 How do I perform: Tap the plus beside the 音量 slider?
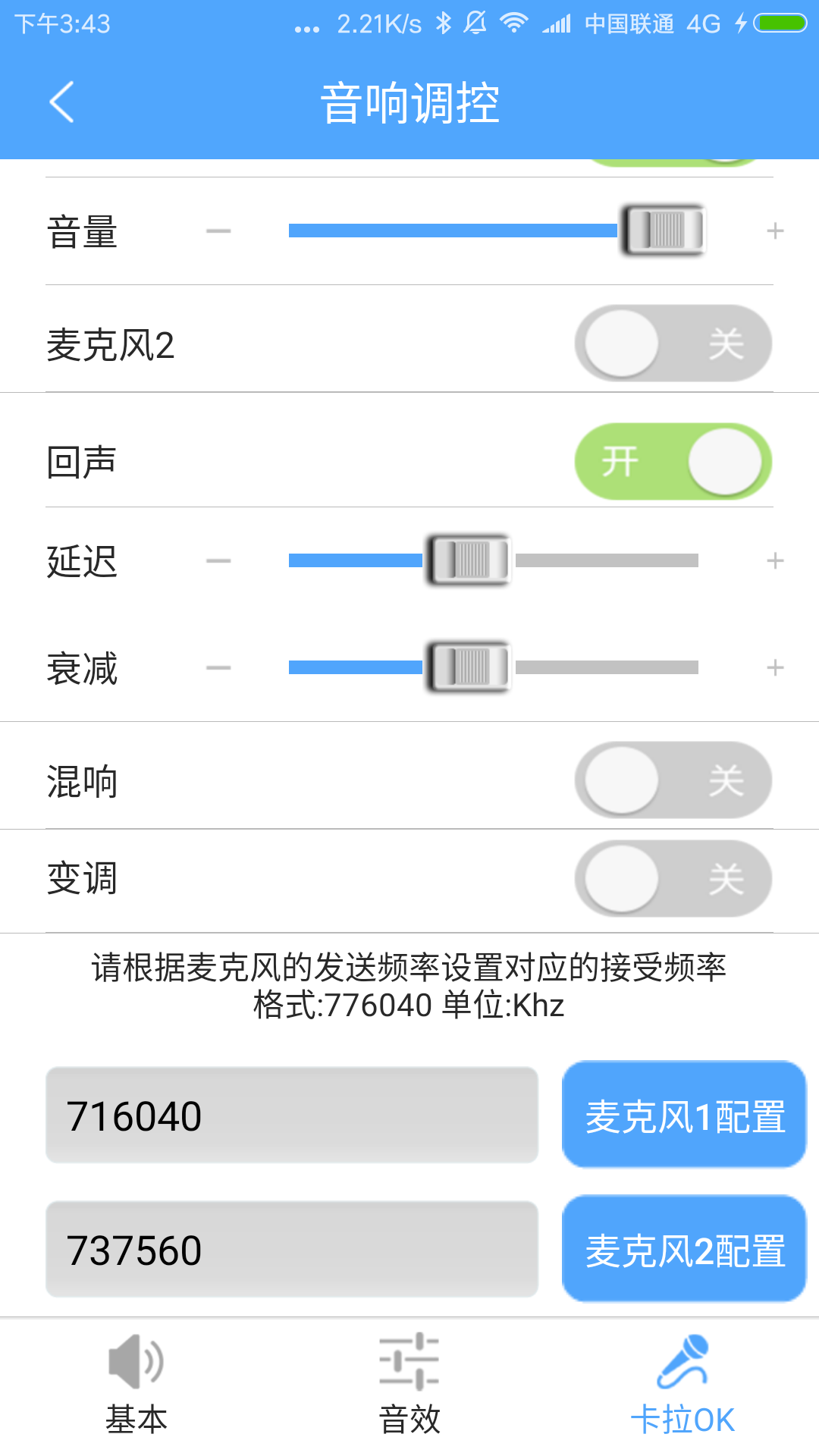tap(775, 231)
